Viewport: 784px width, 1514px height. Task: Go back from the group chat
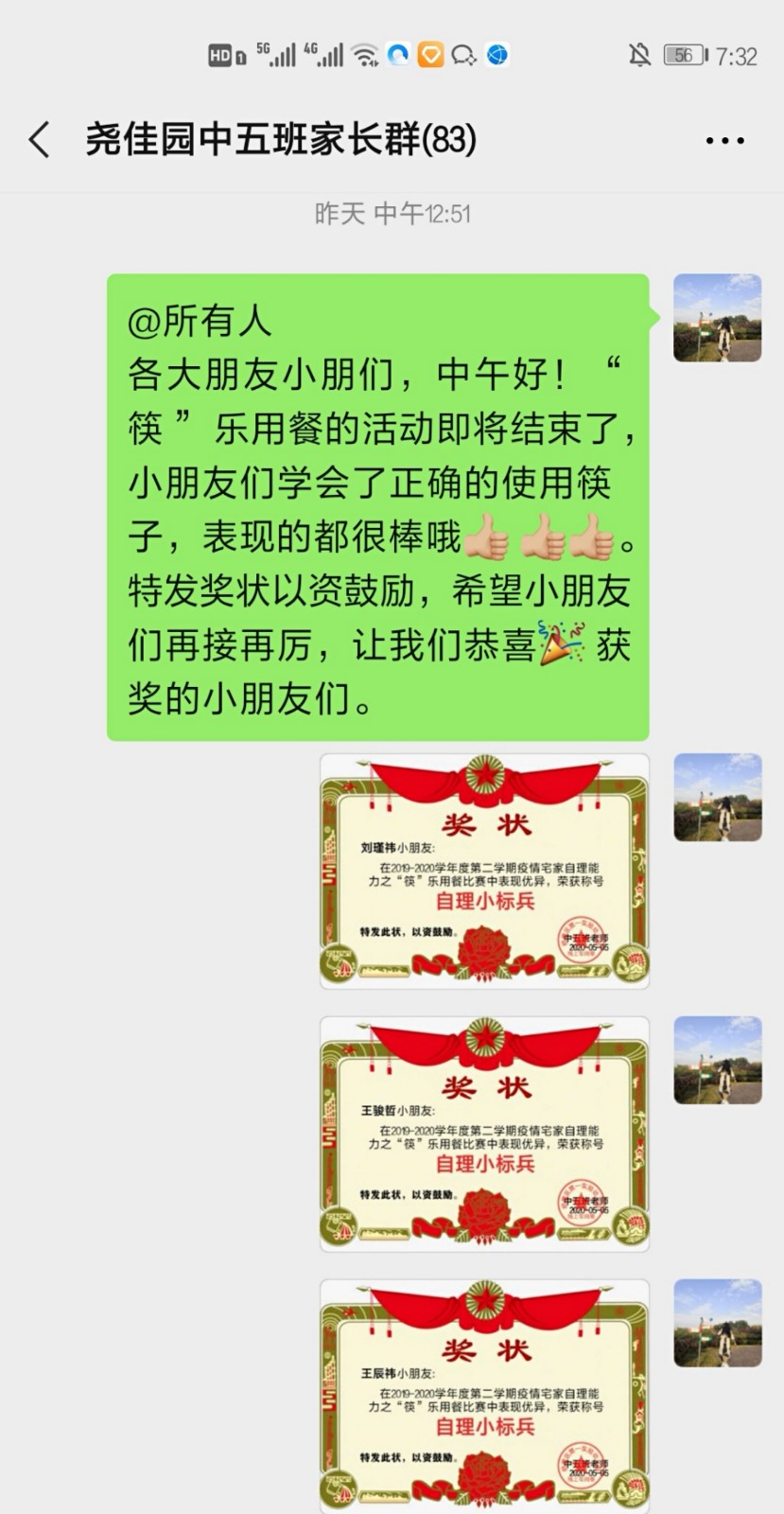click(39, 140)
